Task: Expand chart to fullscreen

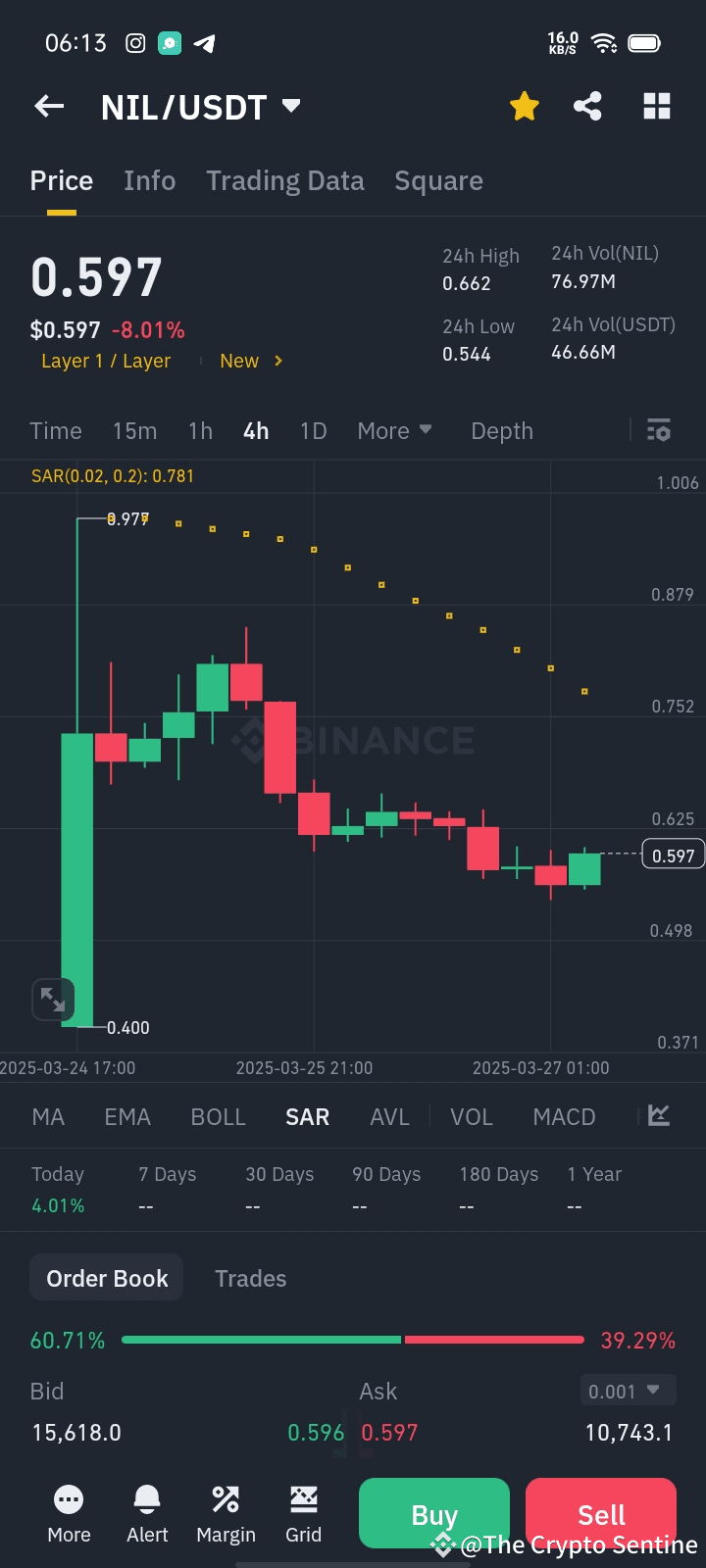Action: click(x=52, y=1000)
